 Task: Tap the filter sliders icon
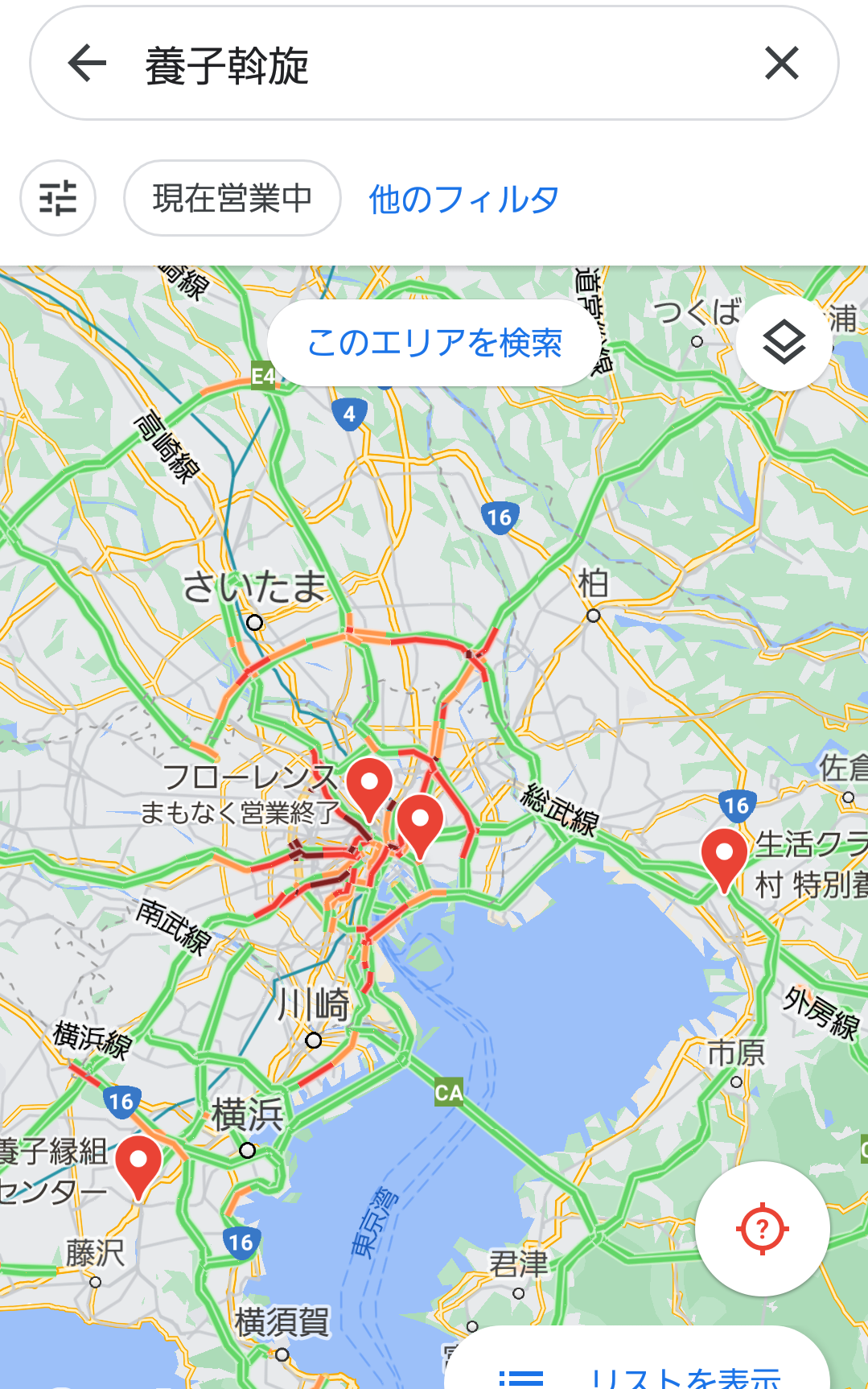(x=57, y=197)
